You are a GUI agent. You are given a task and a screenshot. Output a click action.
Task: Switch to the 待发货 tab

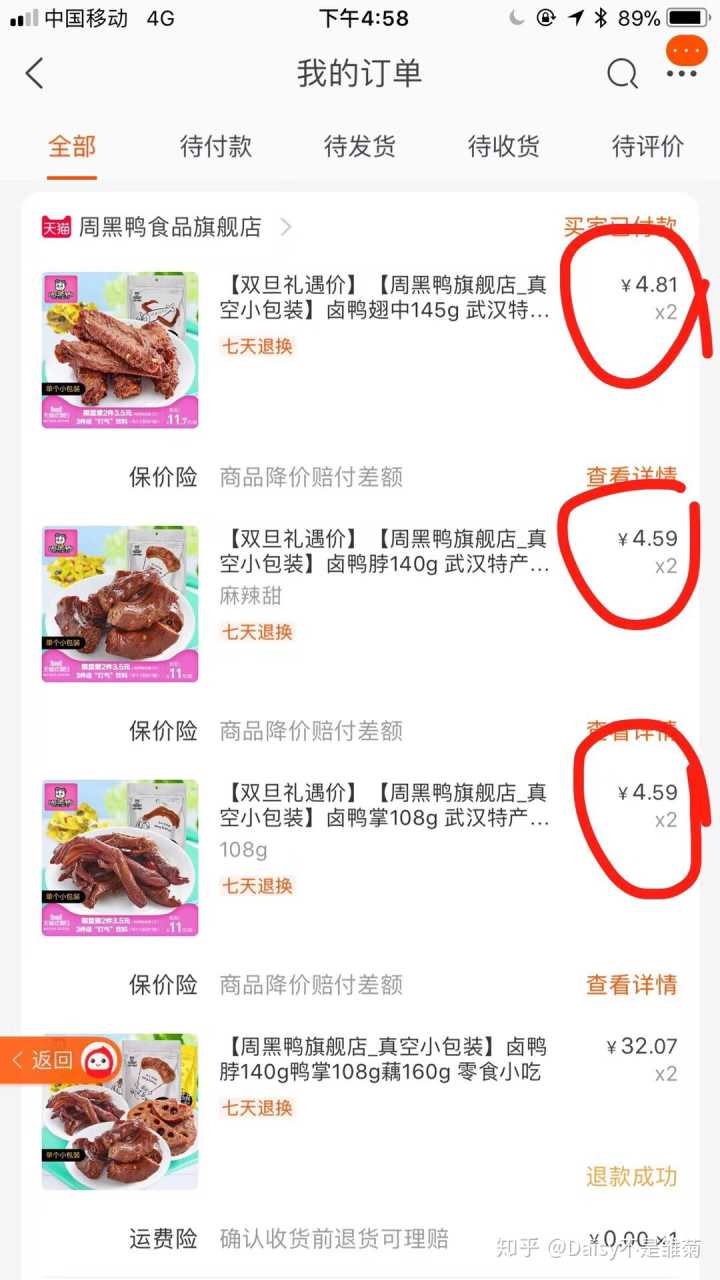point(359,147)
